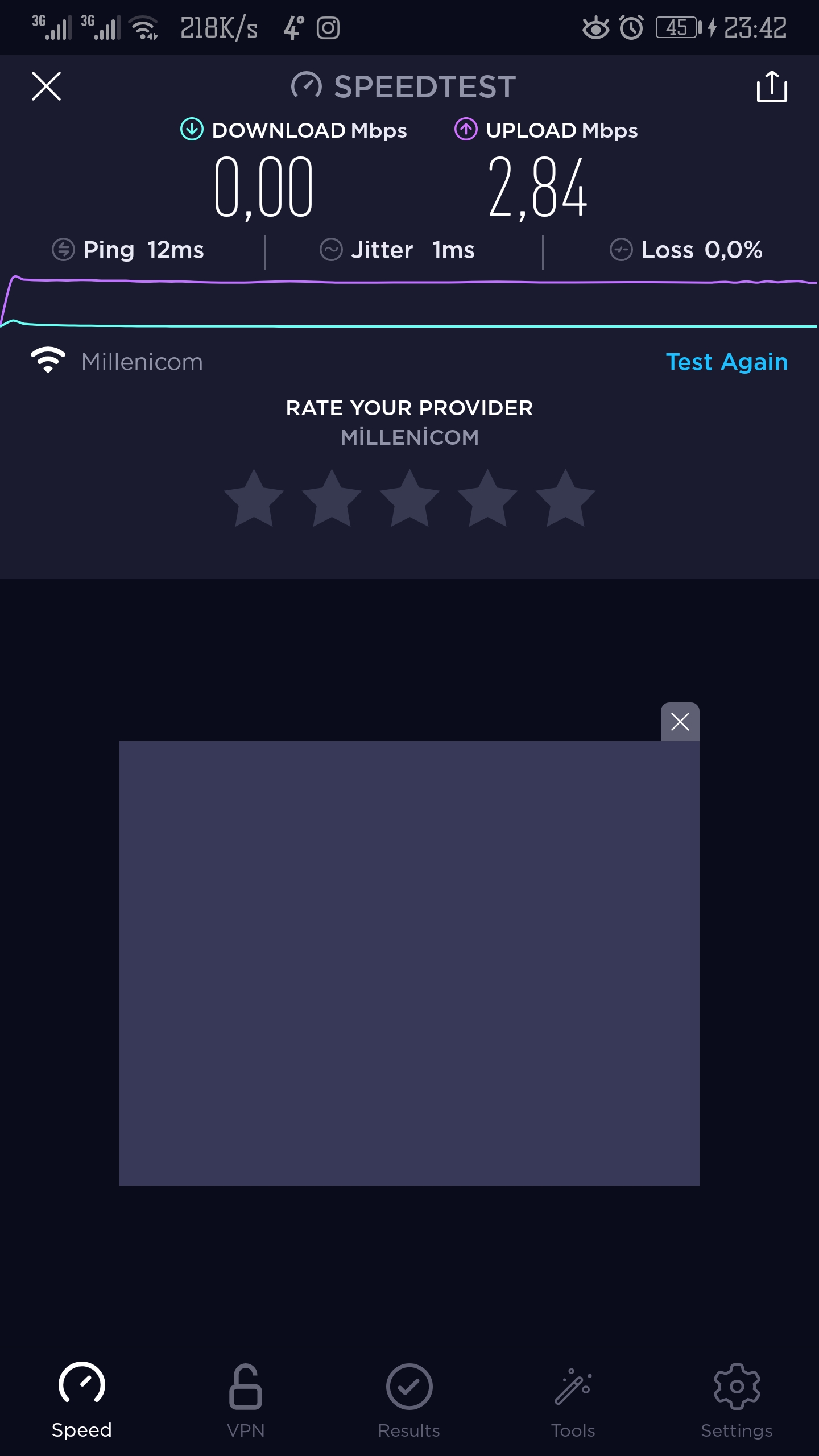Rate Millenicom one star
The image size is (819, 1456).
pyautogui.click(x=254, y=498)
